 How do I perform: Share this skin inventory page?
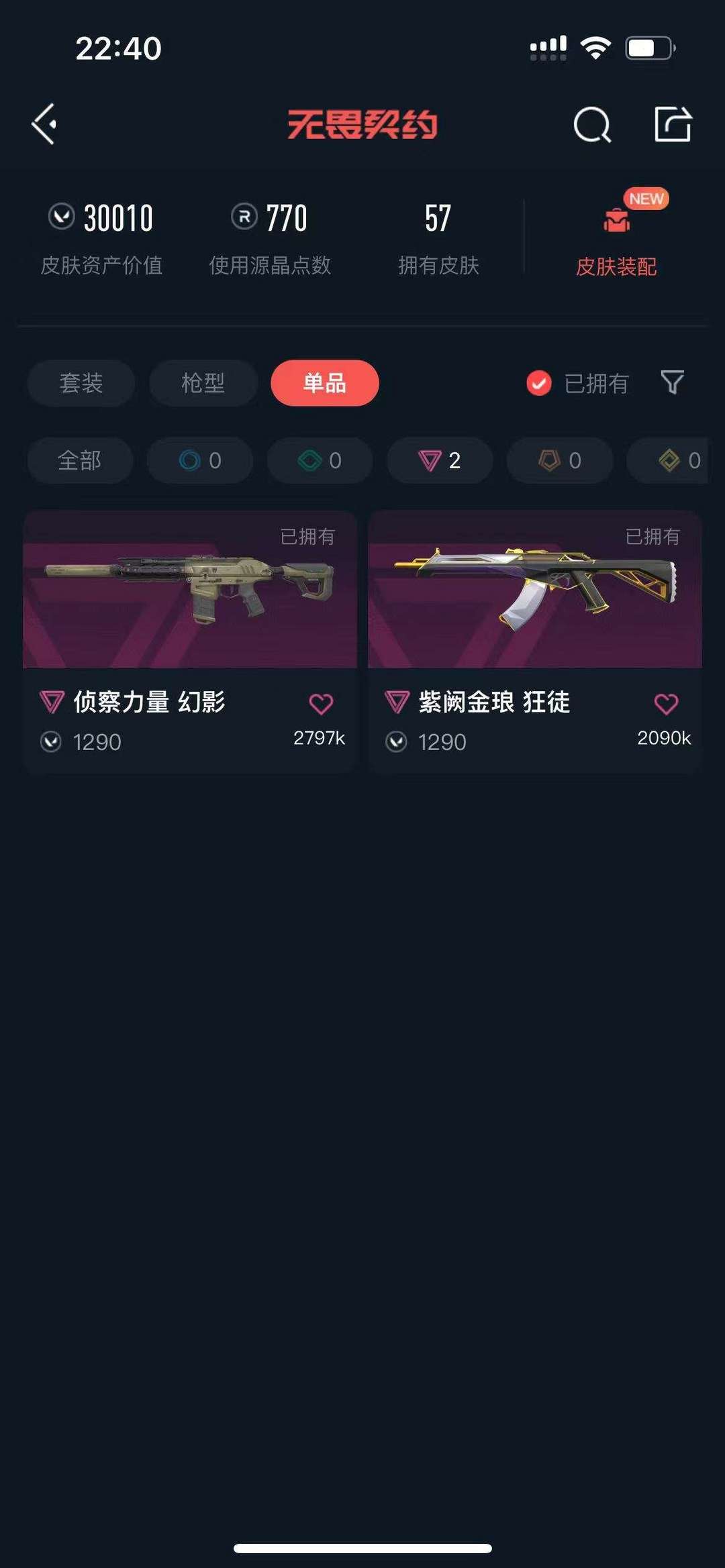pyautogui.click(x=673, y=124)
